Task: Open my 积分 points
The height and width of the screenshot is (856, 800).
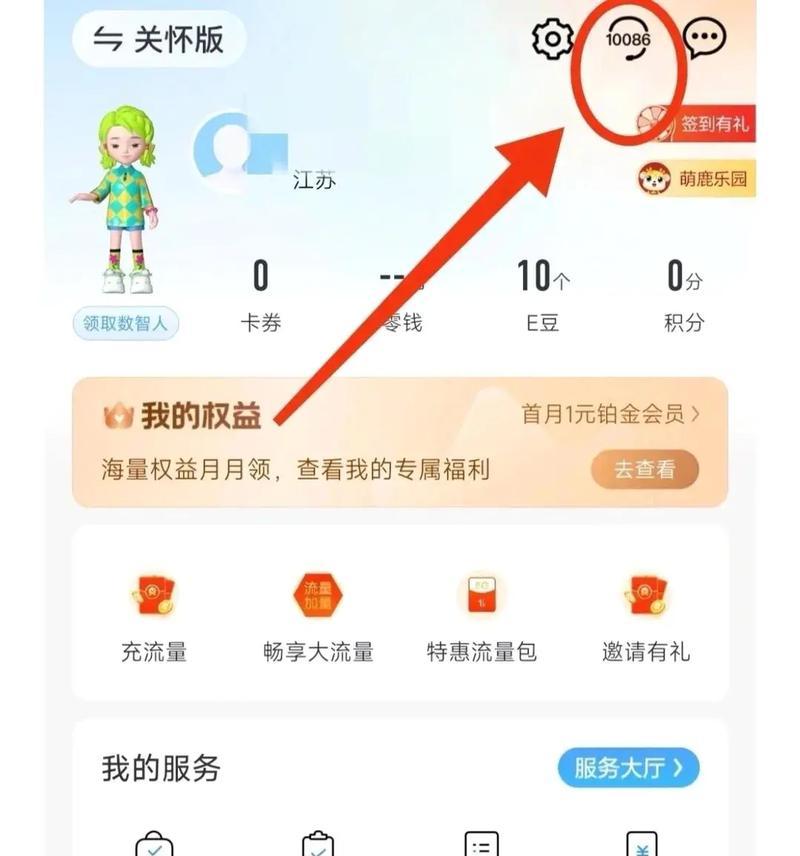Action: click(685, 296)
